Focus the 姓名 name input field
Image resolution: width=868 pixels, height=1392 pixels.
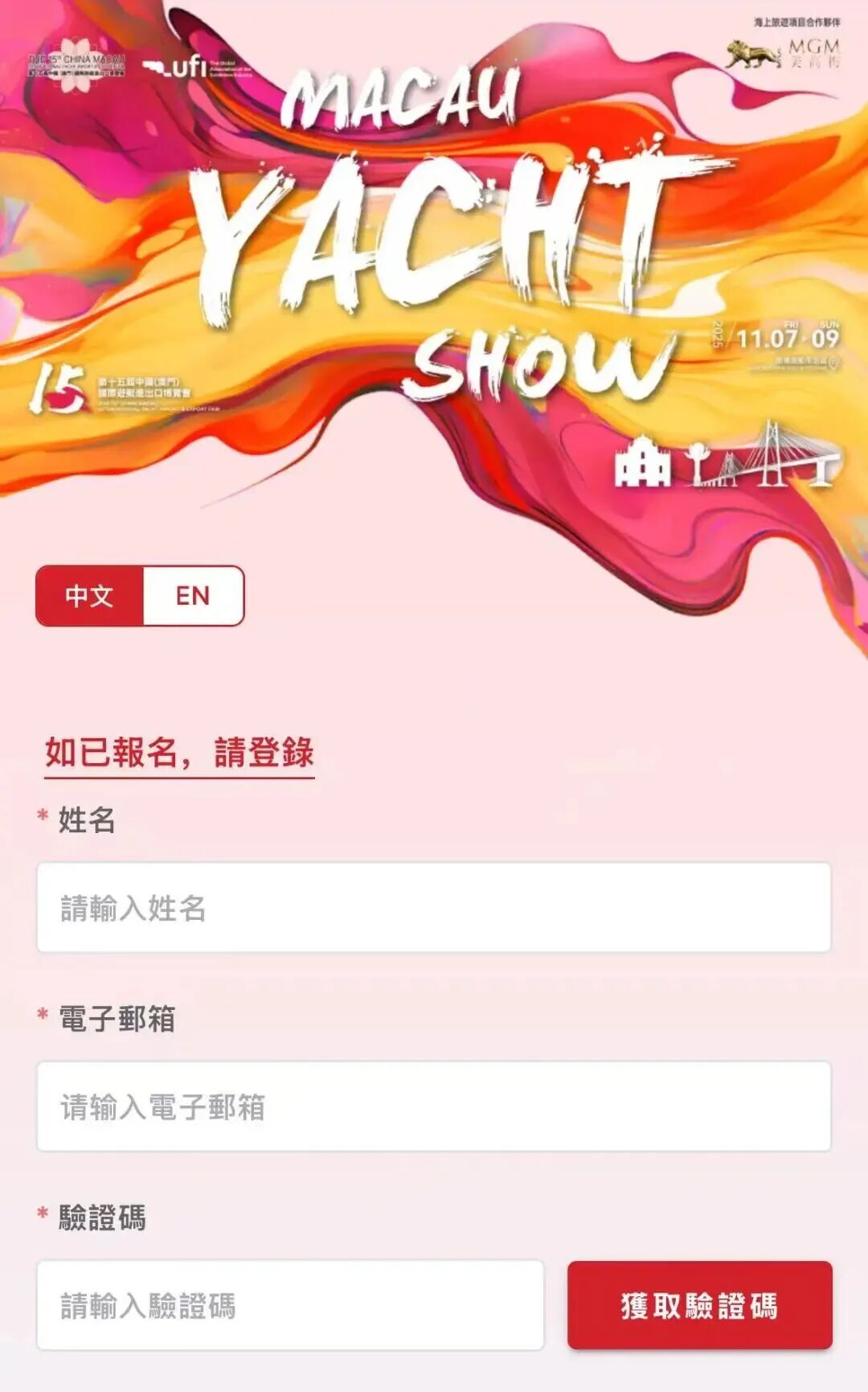[433, 907]
